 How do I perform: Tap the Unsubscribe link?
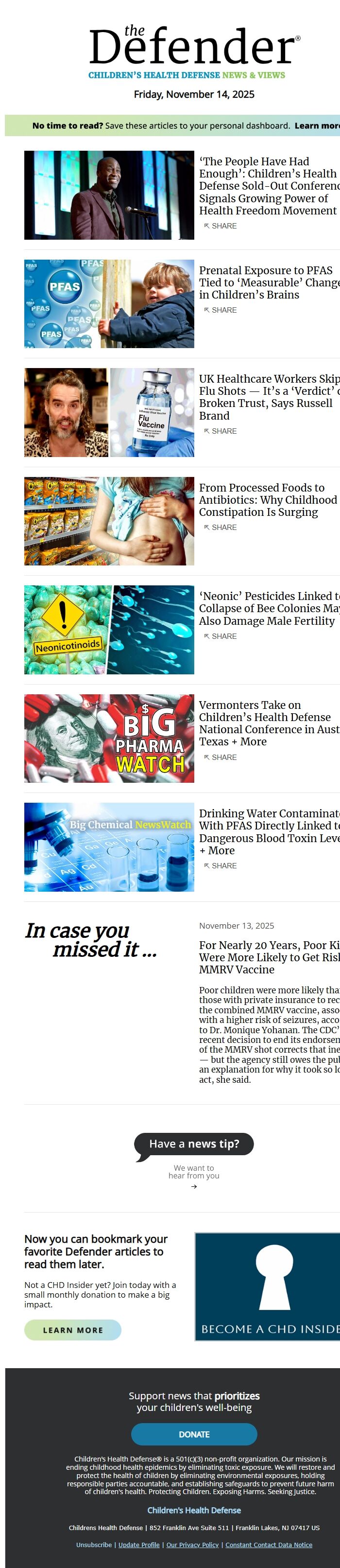[x=94, y=1544]
